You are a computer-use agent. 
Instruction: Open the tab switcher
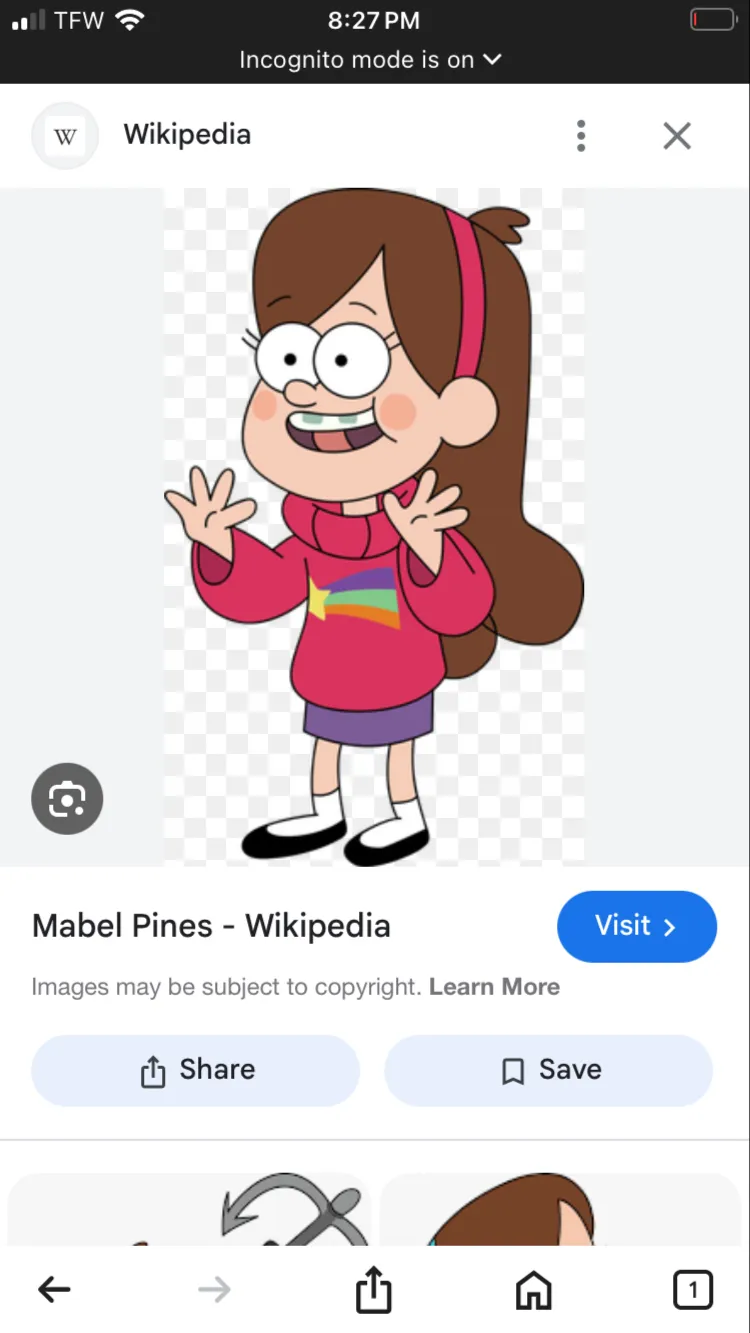point(692,1289)
